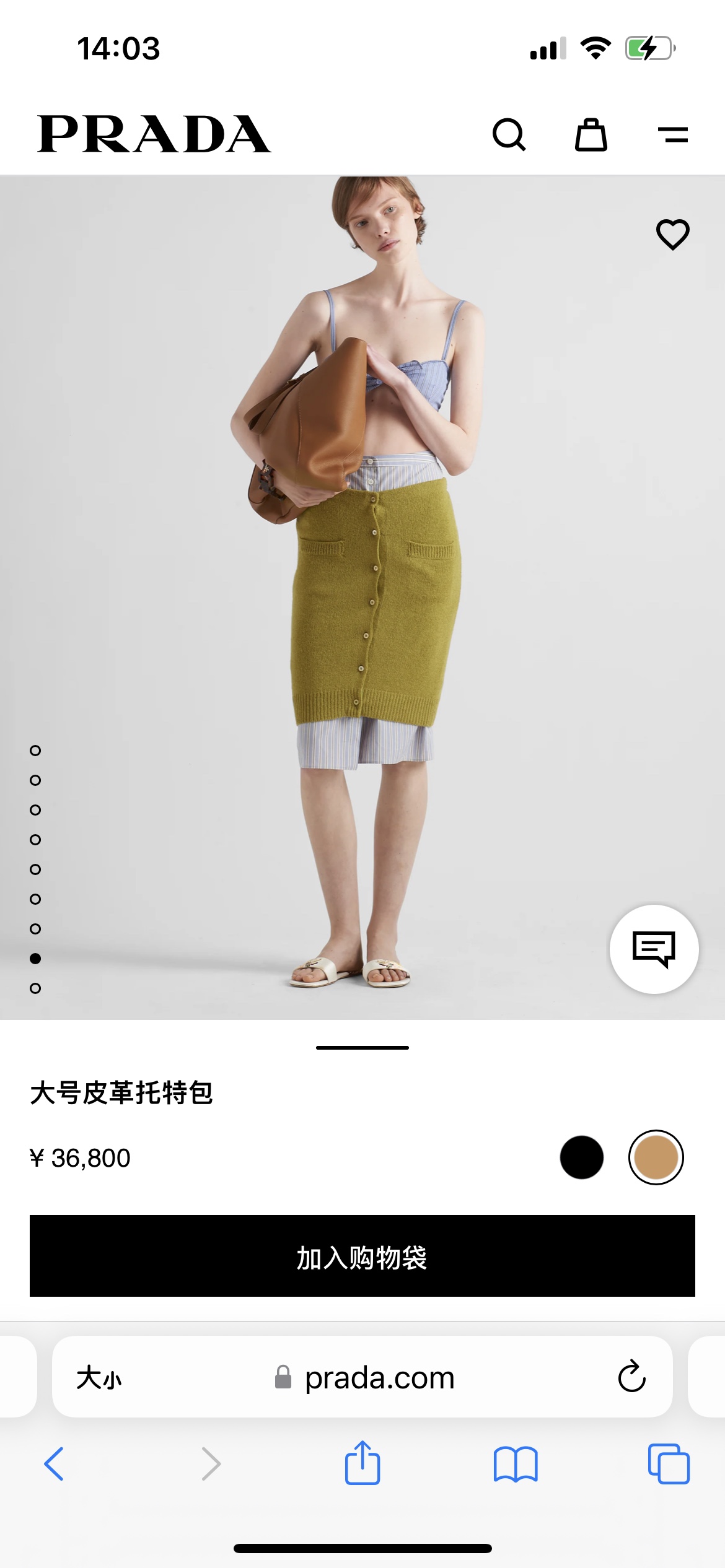Open the live chat bubble

tap(654, 949)
